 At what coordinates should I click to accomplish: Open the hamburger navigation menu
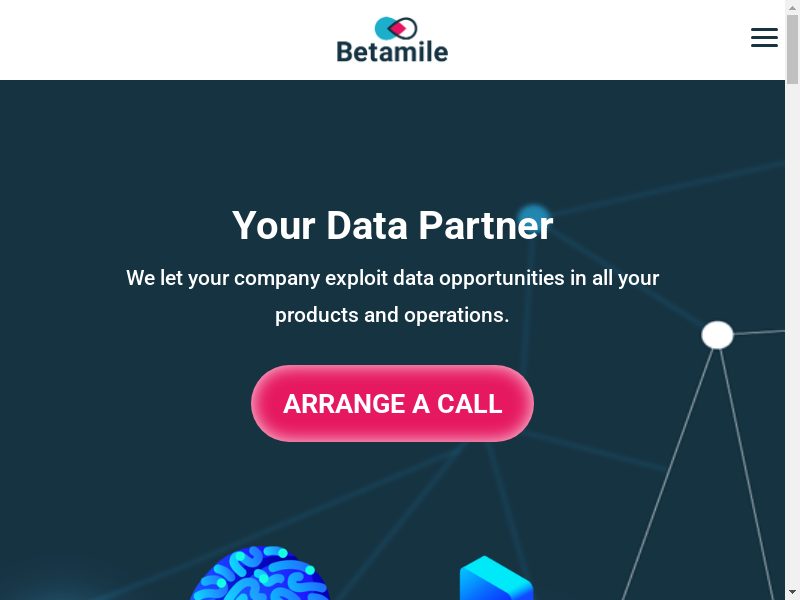(x=764, y=38)
